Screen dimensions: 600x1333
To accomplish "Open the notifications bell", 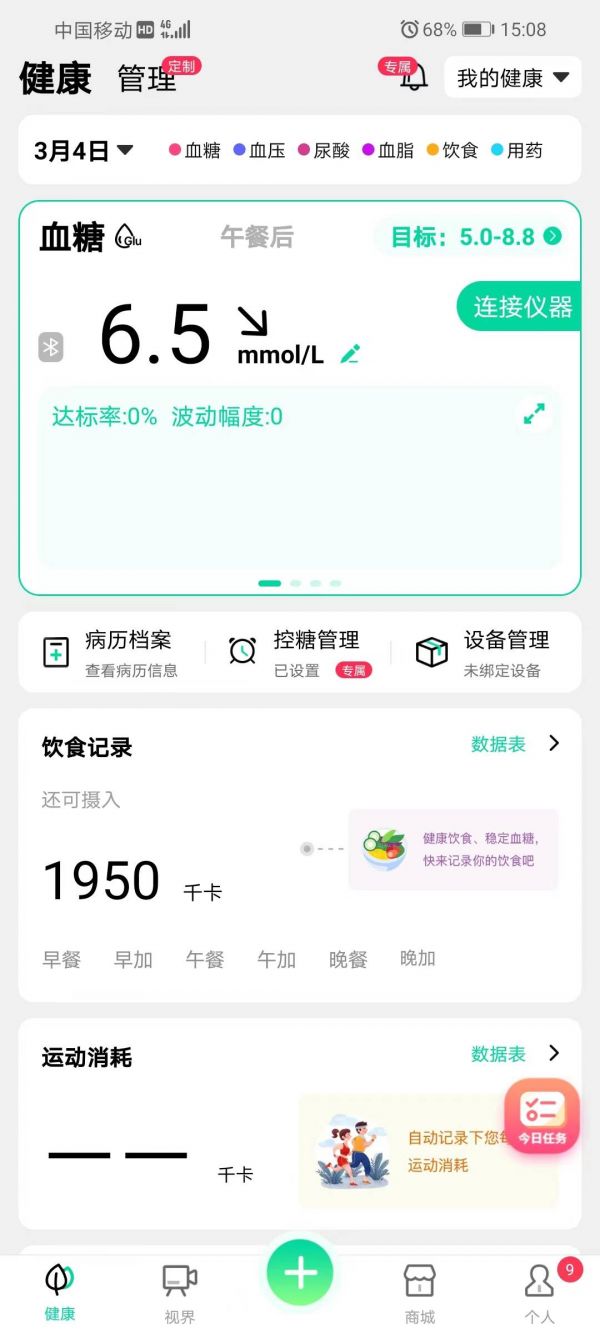I will click(x=413, y=77).
